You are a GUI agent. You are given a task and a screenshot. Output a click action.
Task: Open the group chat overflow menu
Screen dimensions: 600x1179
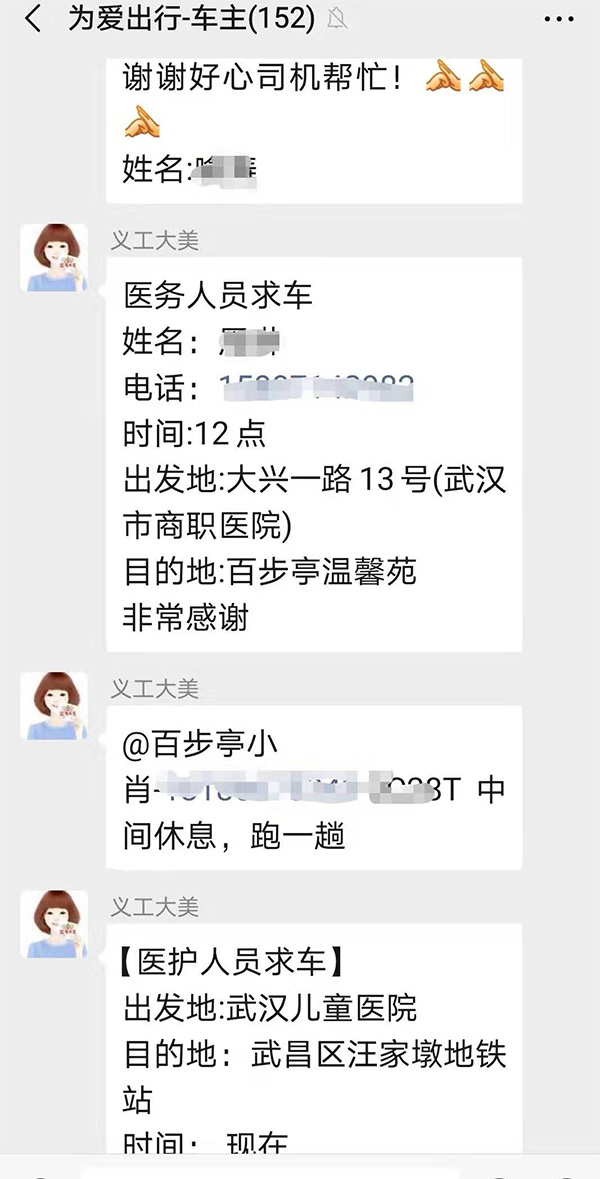pos(559,19)
